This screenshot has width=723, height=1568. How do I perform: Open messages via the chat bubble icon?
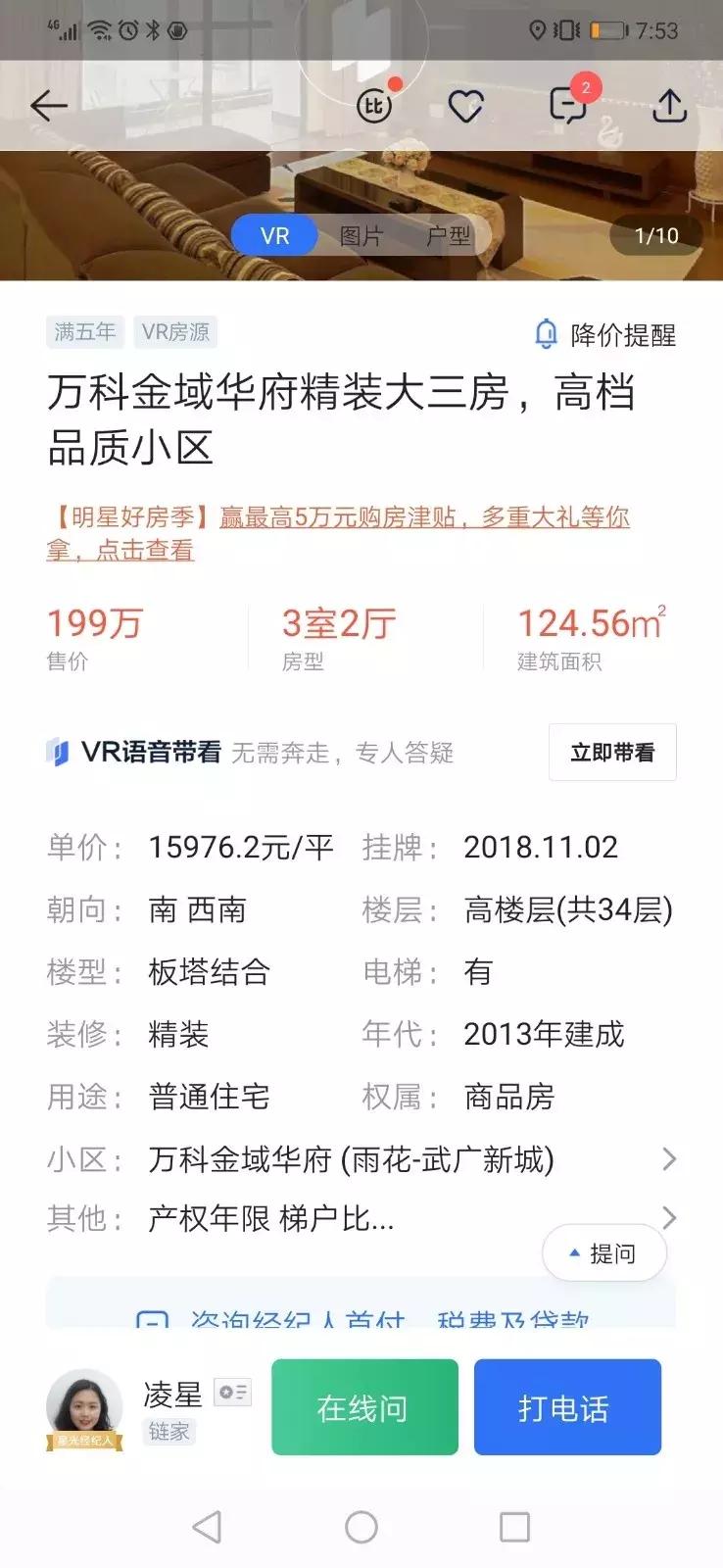click(568, 105)
